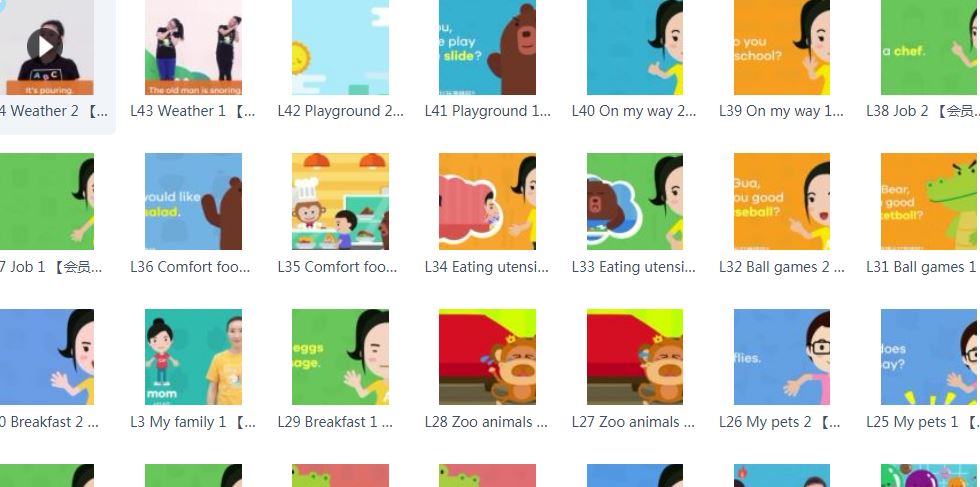The width and height of the screenshot is (980, 487).
Task: Open L26 My pets 2 video
Action: pyautogui.click(x=781, y=357)
